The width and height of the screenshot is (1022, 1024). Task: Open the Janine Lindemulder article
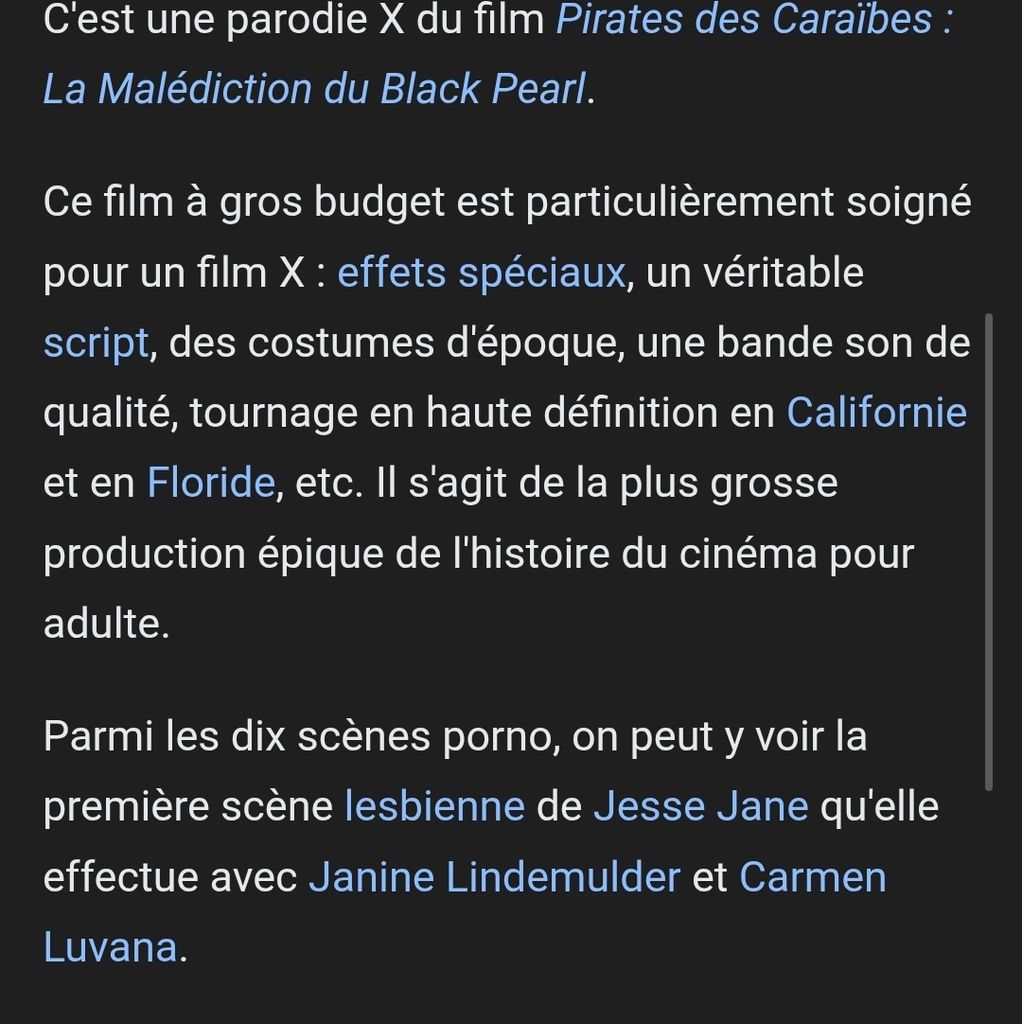coord(494,876)
